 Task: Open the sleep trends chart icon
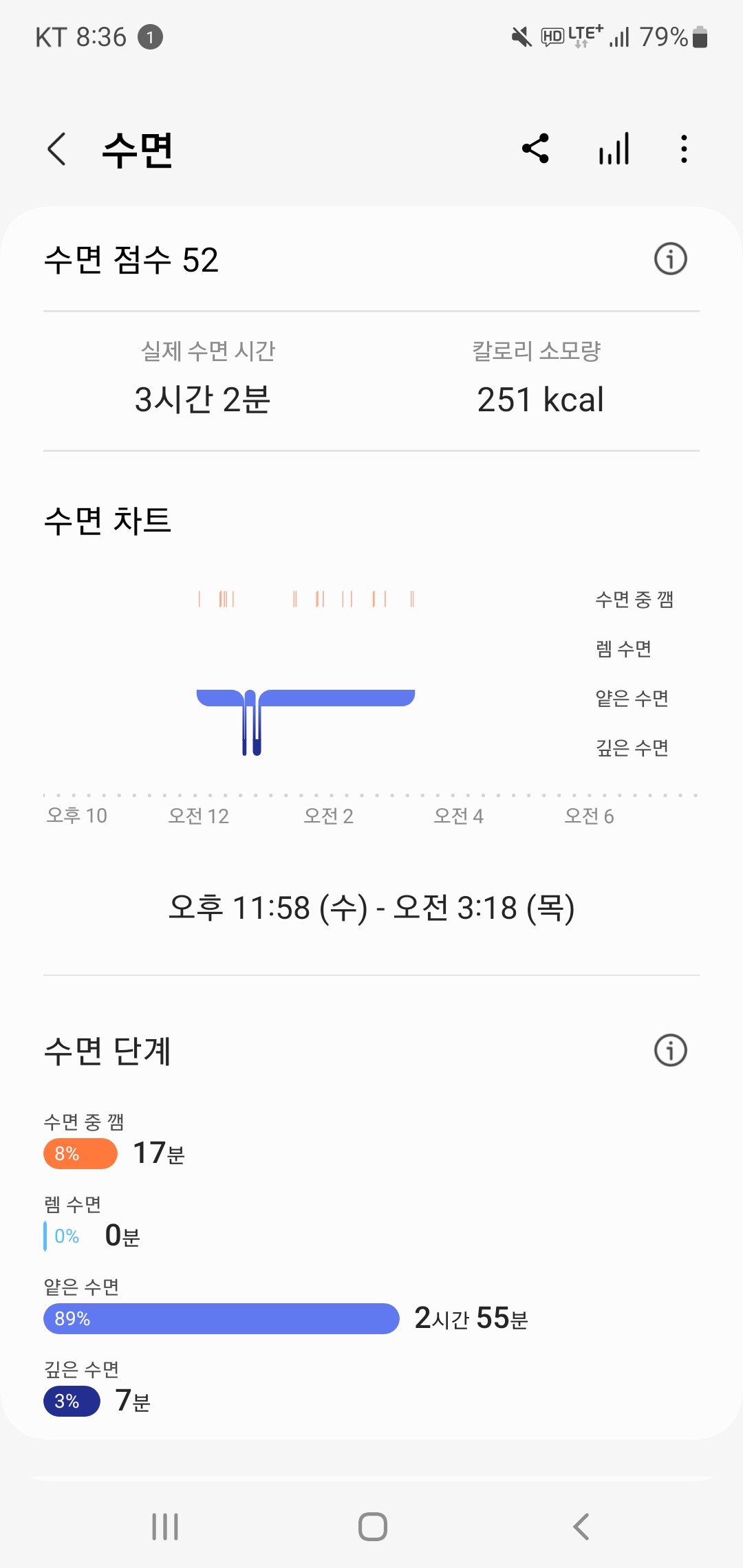point(614,149)
